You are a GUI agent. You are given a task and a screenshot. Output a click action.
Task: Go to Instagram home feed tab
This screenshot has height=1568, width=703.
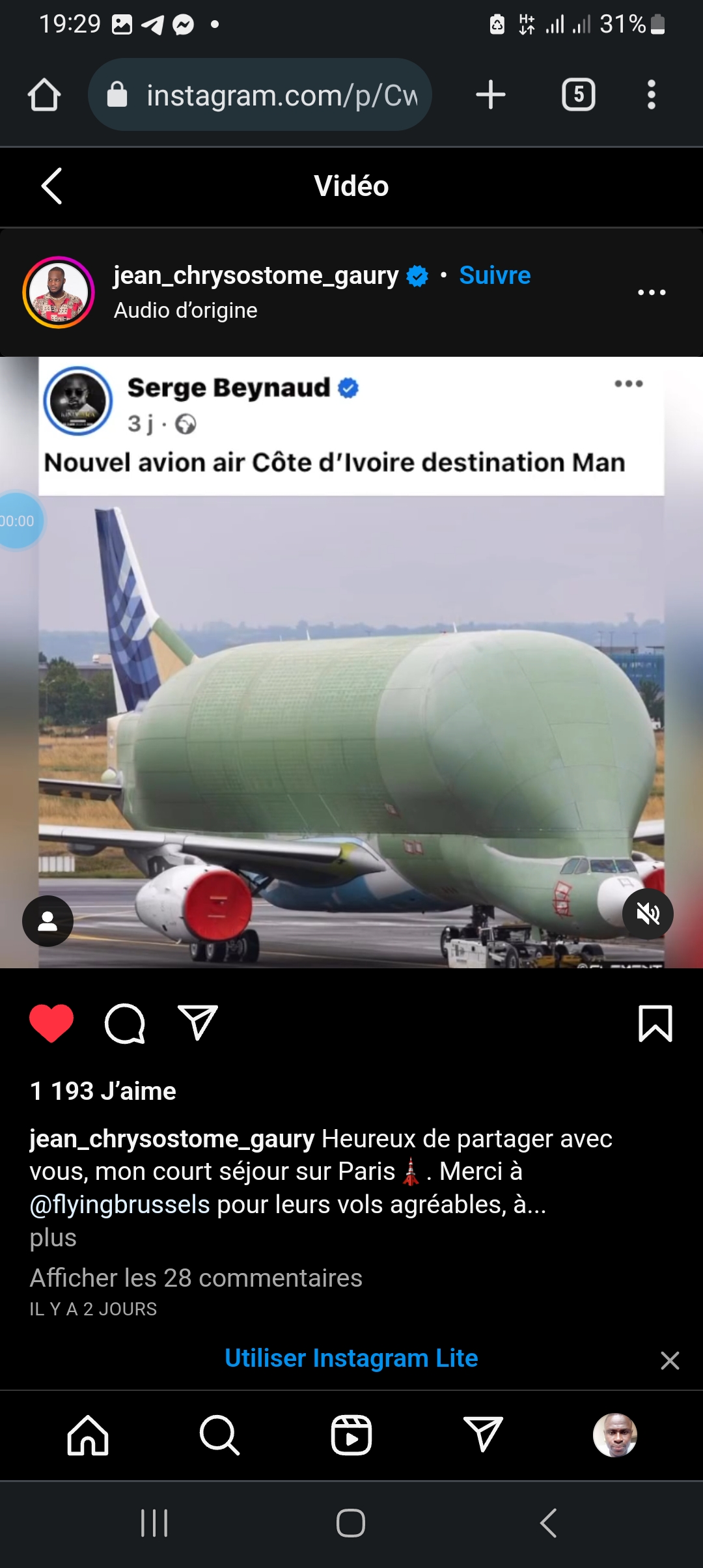[88, 1435]
